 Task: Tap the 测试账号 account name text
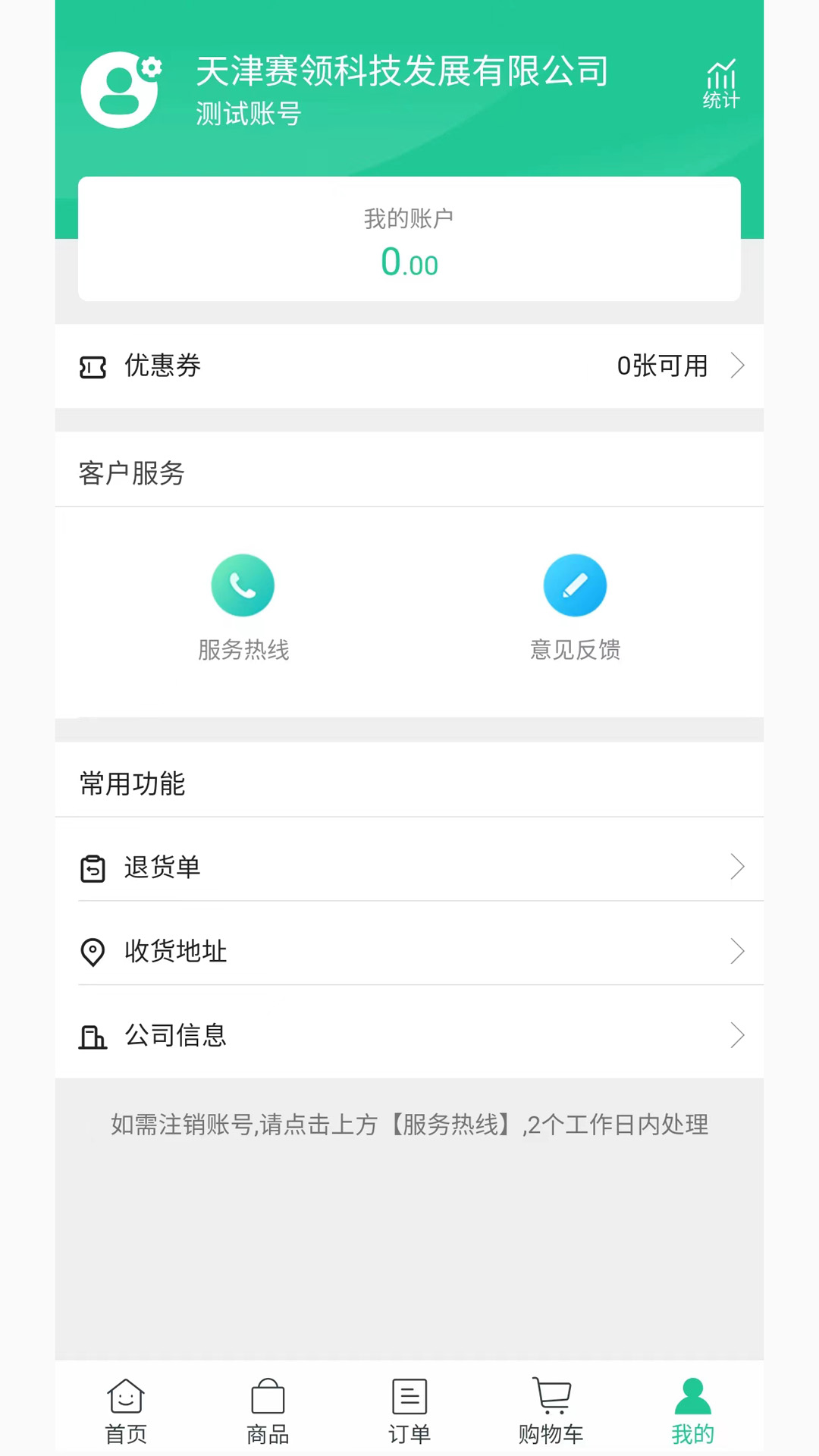click(247, 113)
